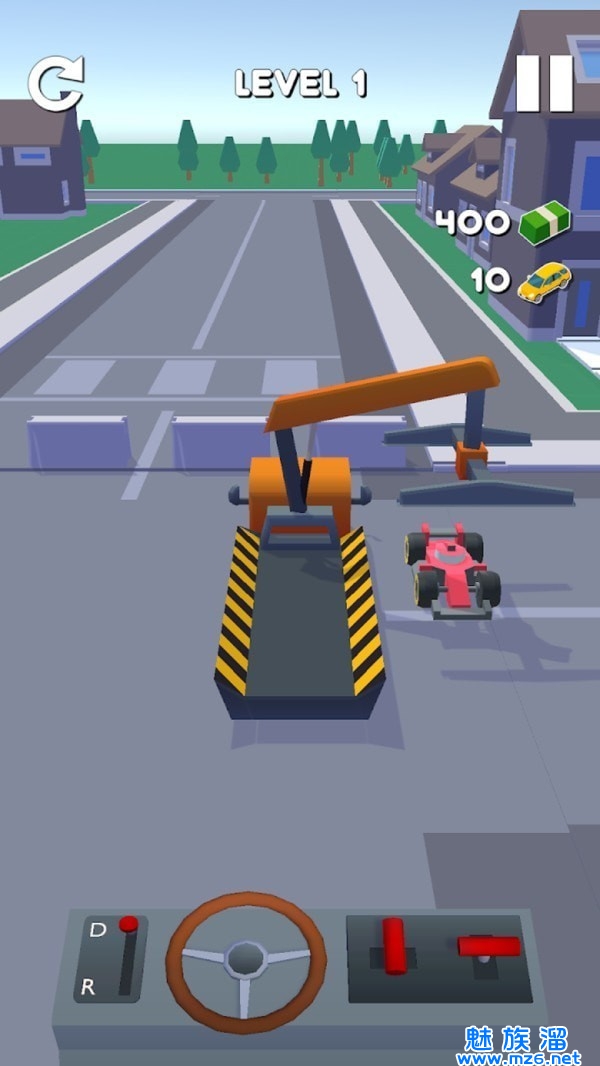Tap the vertical red crane lever
This screenshot has height=1066, width=600.
(393, 945)
